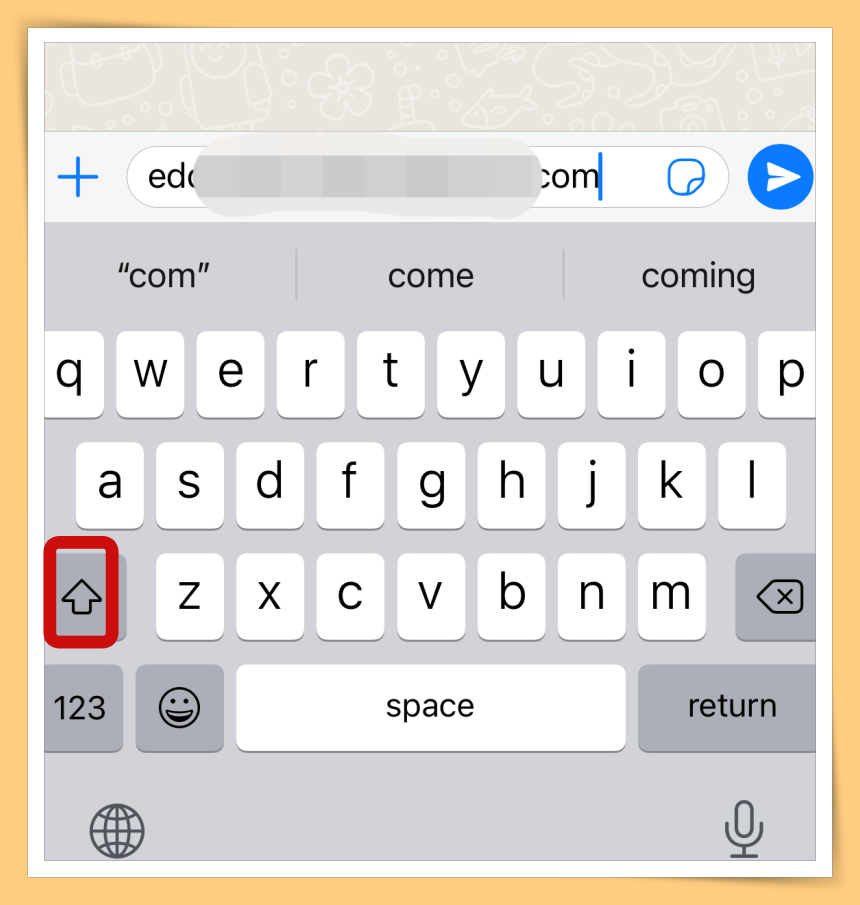Choose the "coming" suggestion
The height and width of the screenshot is (905, 860).
tap(698, 275)
